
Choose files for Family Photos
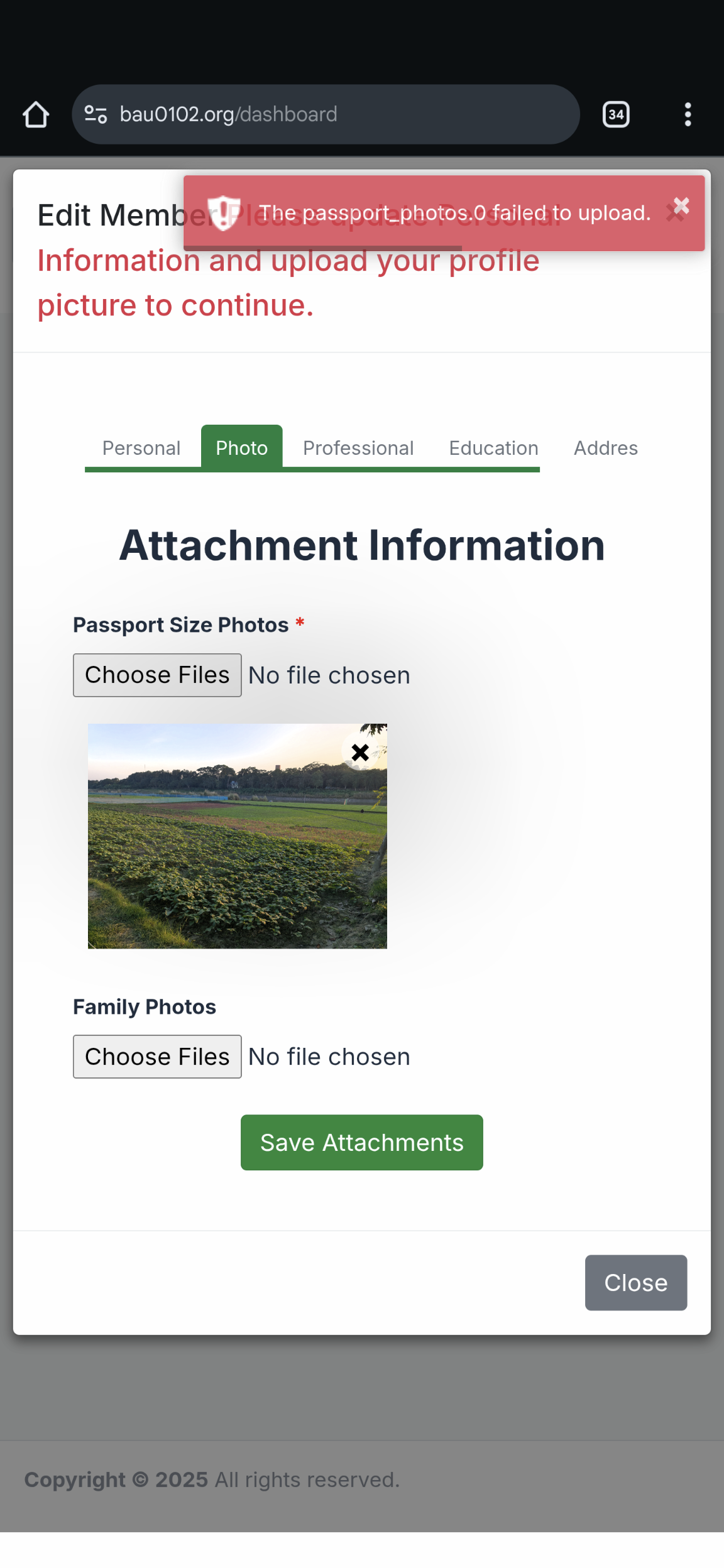(157, 1057)
